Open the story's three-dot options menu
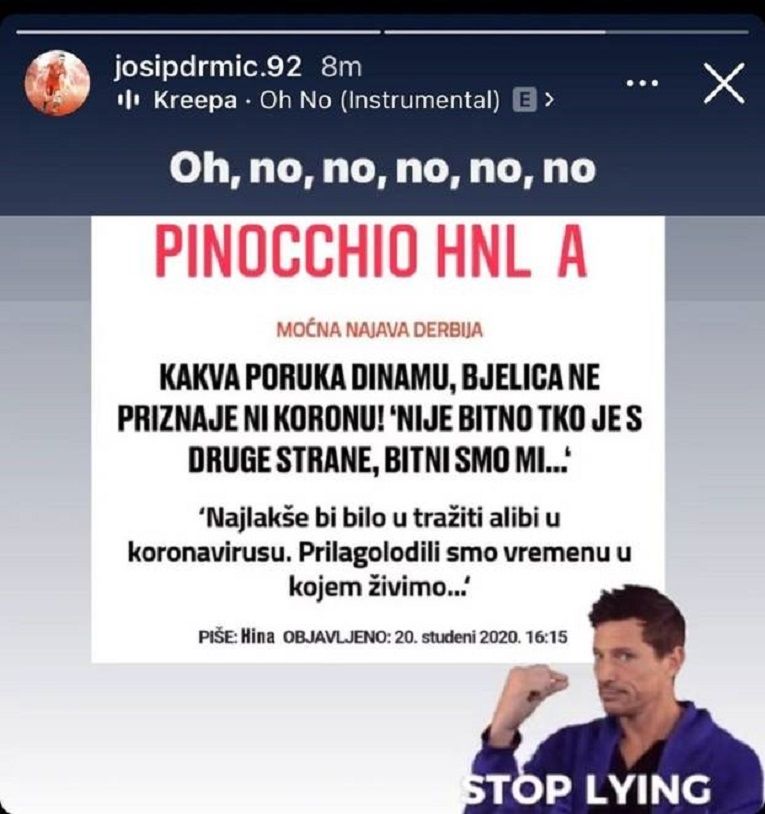The width and height of the screenshot is (765, 814). [x=642, y=82]
